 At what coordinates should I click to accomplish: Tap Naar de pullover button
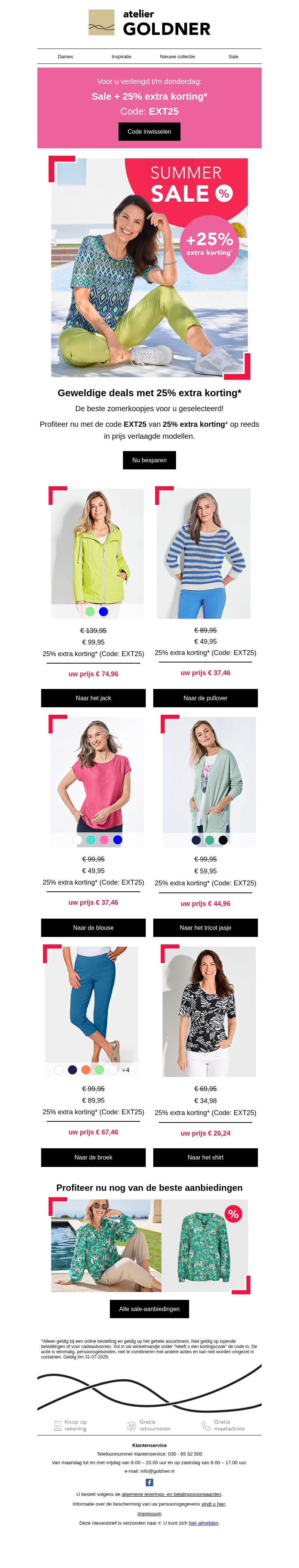205,698
